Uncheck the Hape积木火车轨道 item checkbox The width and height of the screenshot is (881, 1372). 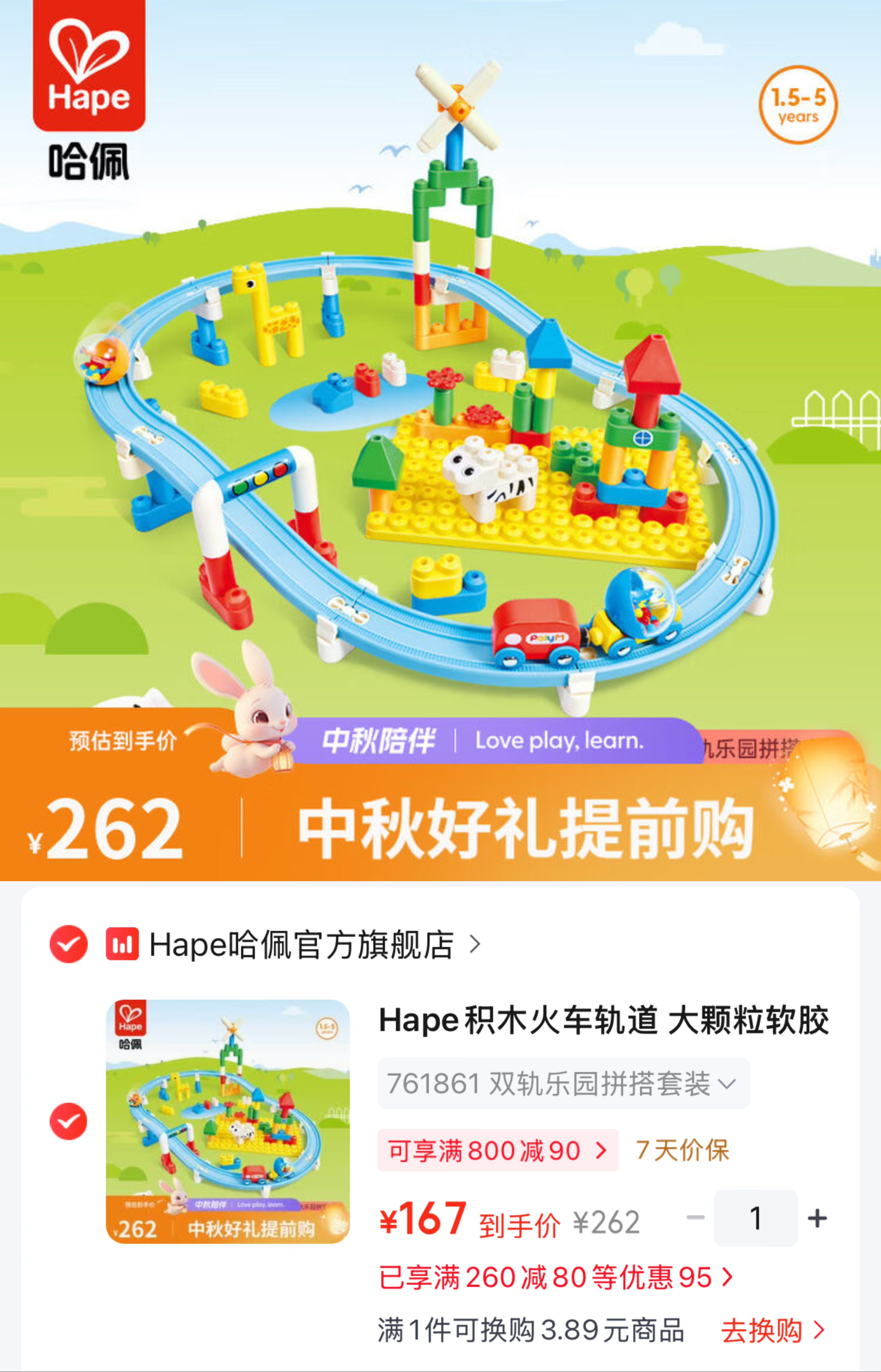point(69,1121)
